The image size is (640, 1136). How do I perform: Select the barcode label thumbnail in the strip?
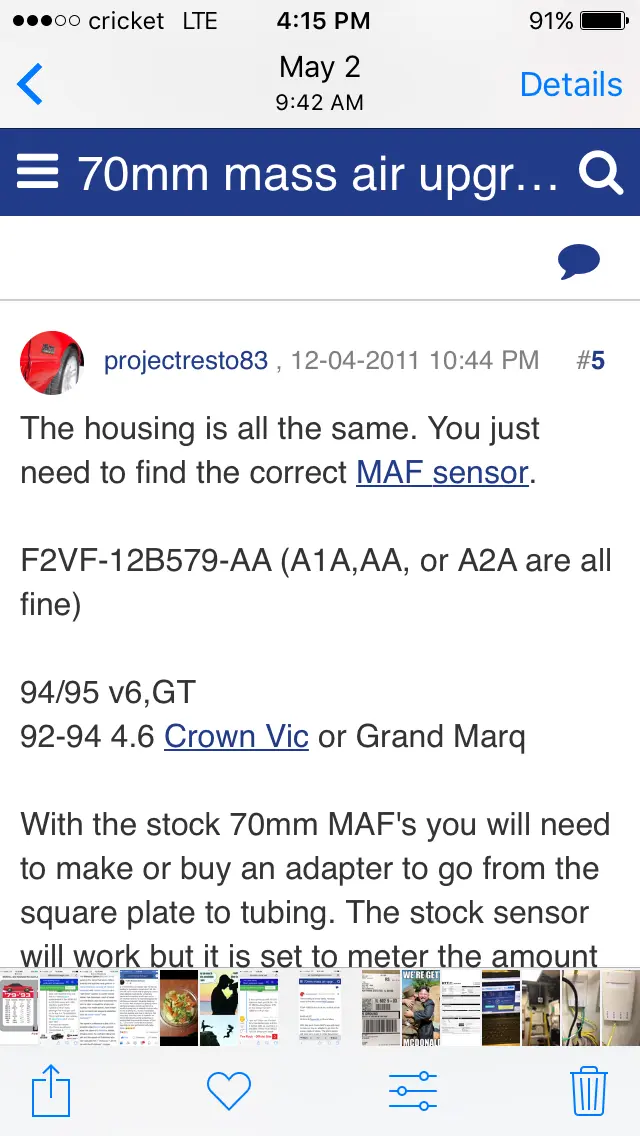click(x=381, y=1007)
